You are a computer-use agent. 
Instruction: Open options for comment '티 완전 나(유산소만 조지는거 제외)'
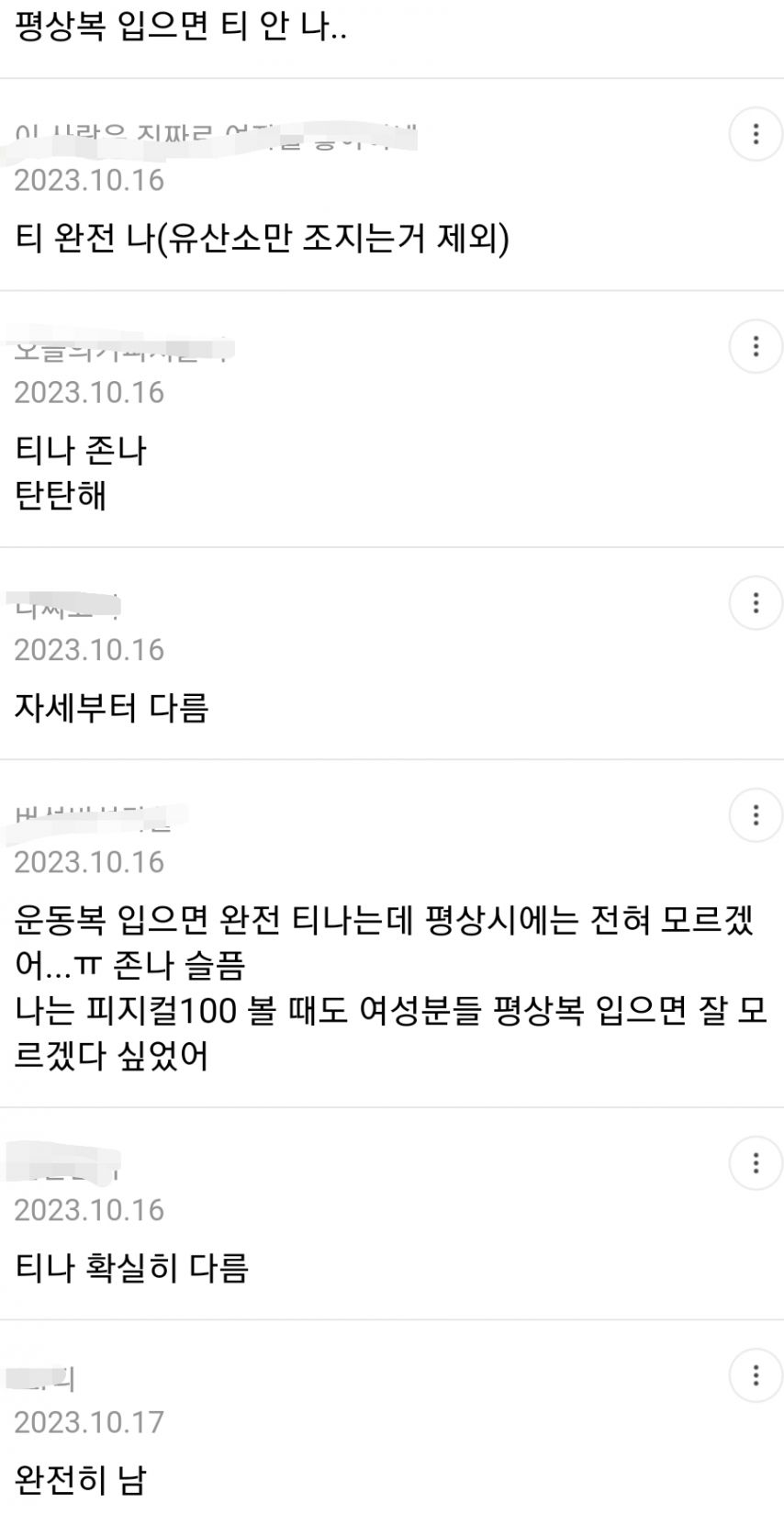(755, 134)
